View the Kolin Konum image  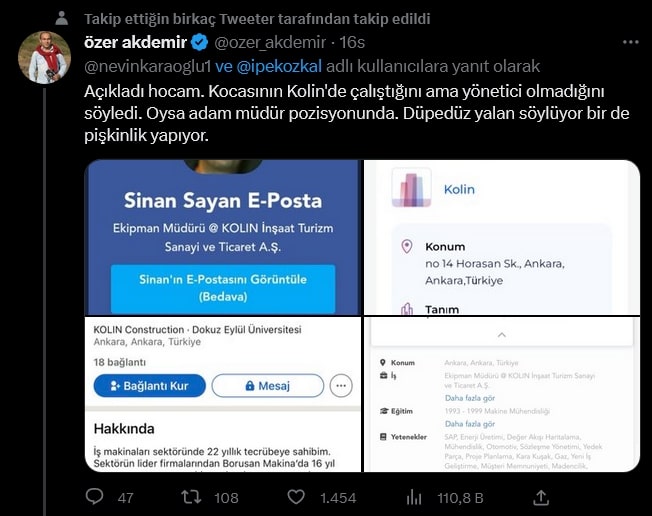(x=502, y=237)
